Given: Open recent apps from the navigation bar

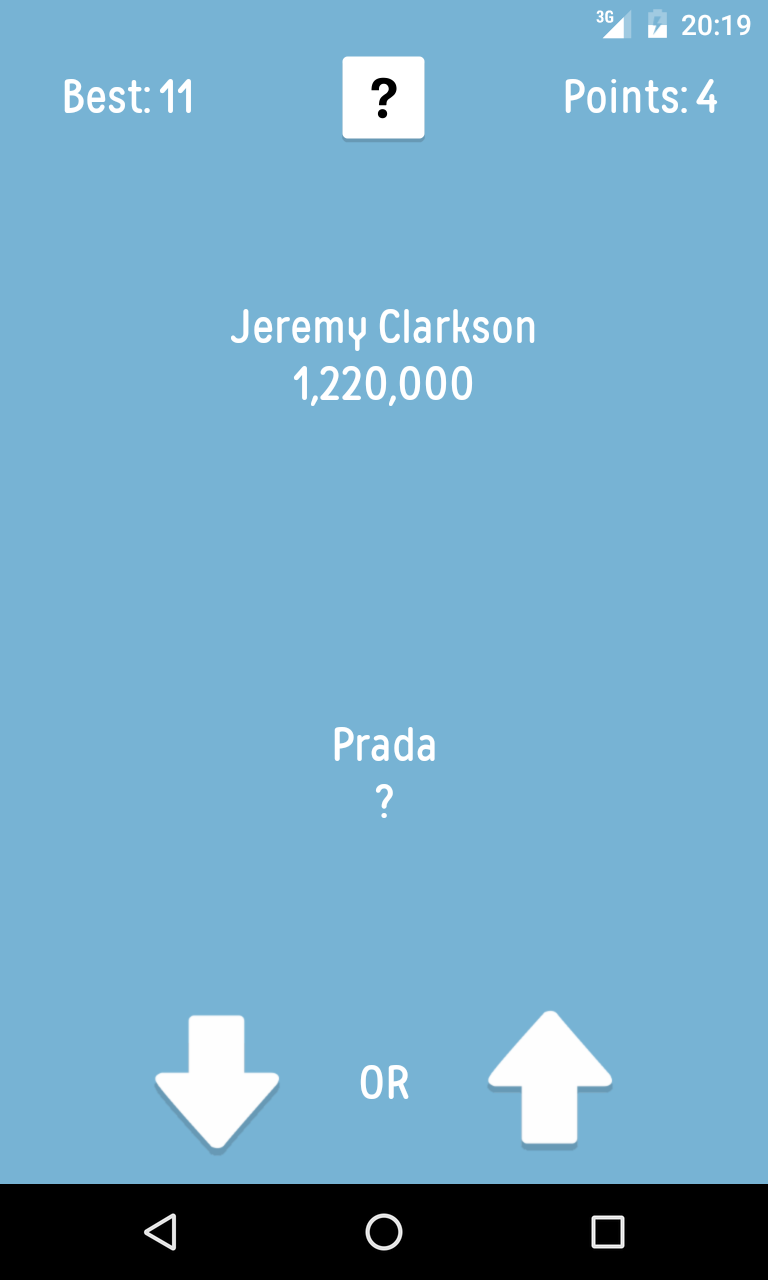Looking at the screenshot, I should tap(607, 1232).
